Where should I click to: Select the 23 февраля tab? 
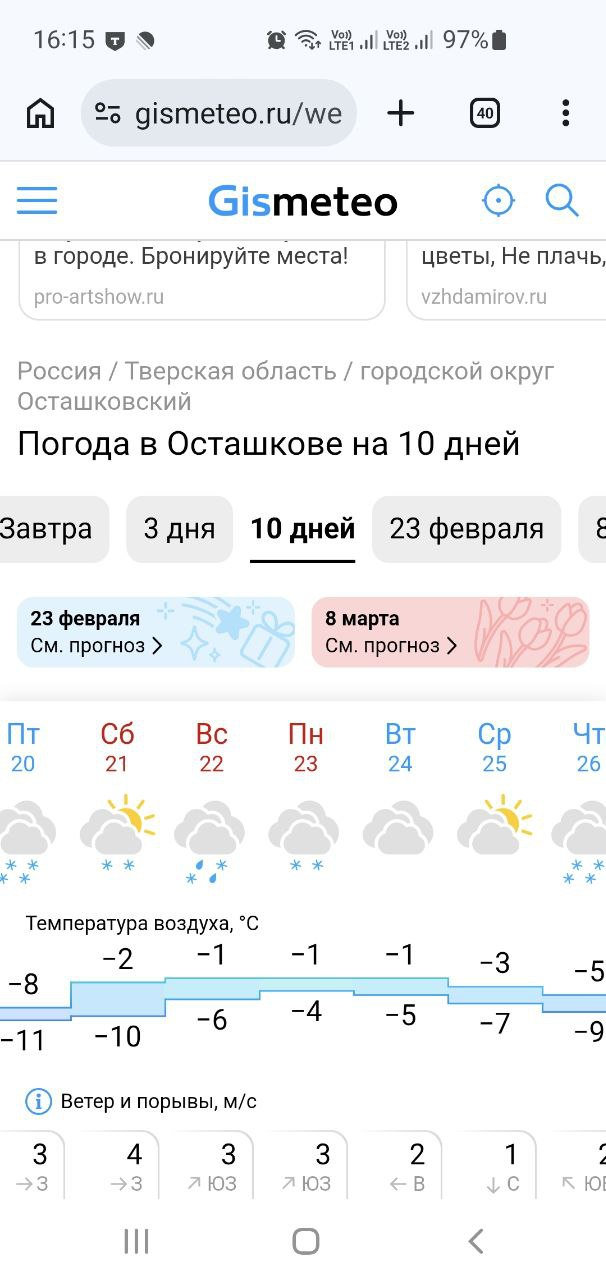[x=466, y=529]
